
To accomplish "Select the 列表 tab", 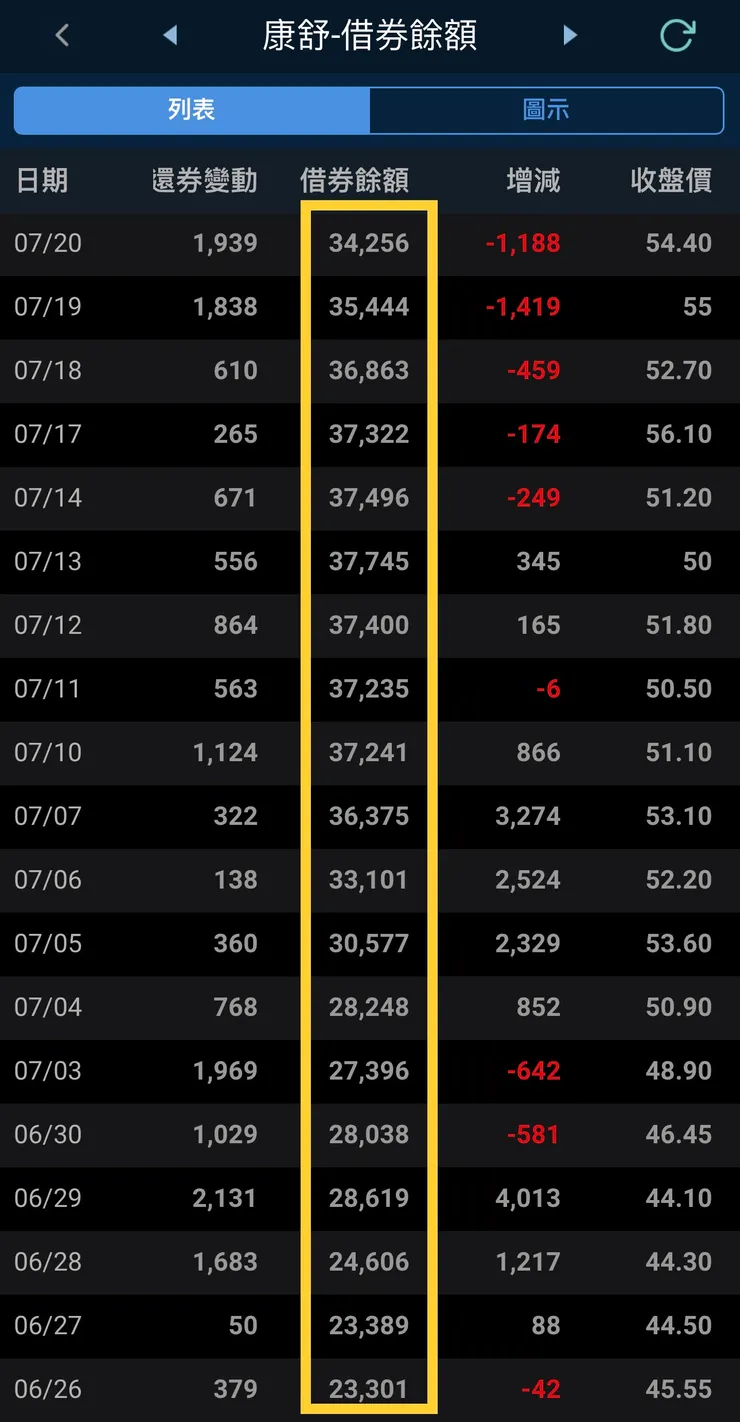I will point(192,110).
